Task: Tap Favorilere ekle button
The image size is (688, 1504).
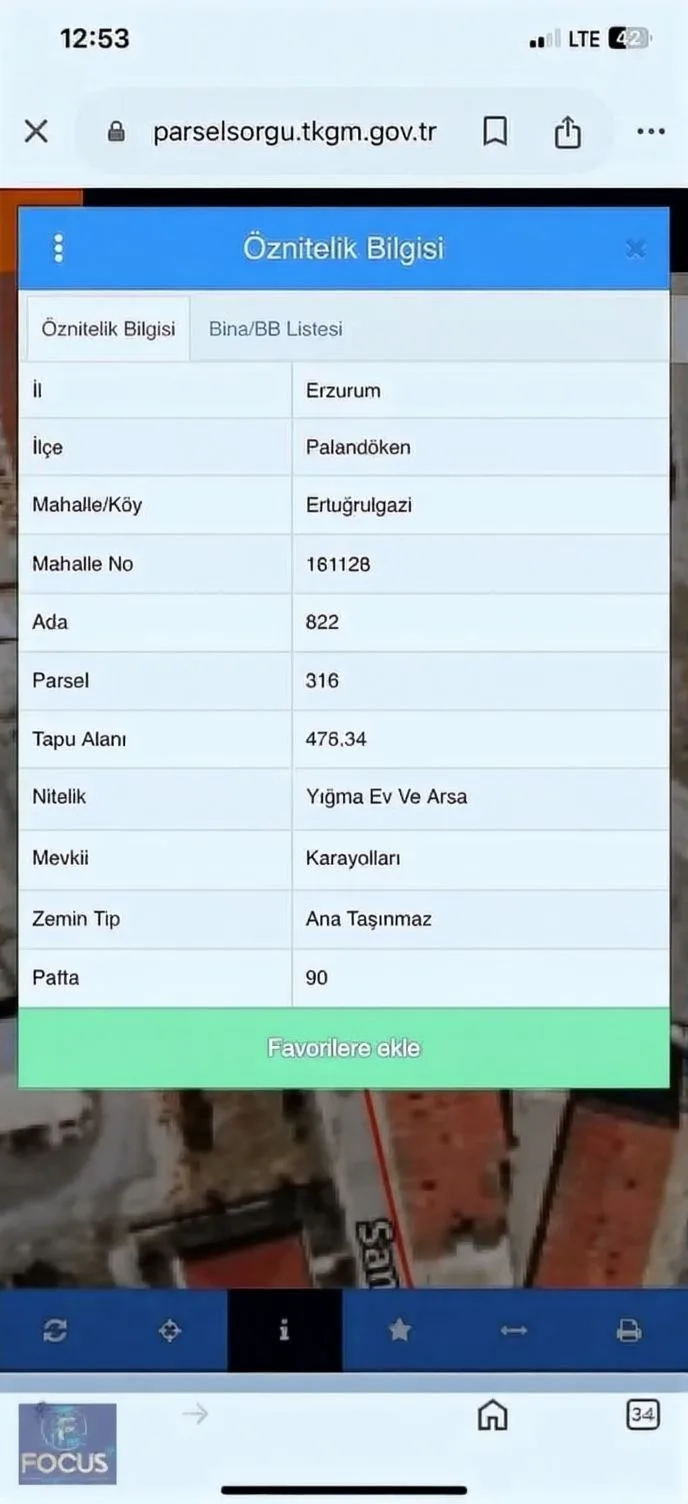Action: 344,1048
